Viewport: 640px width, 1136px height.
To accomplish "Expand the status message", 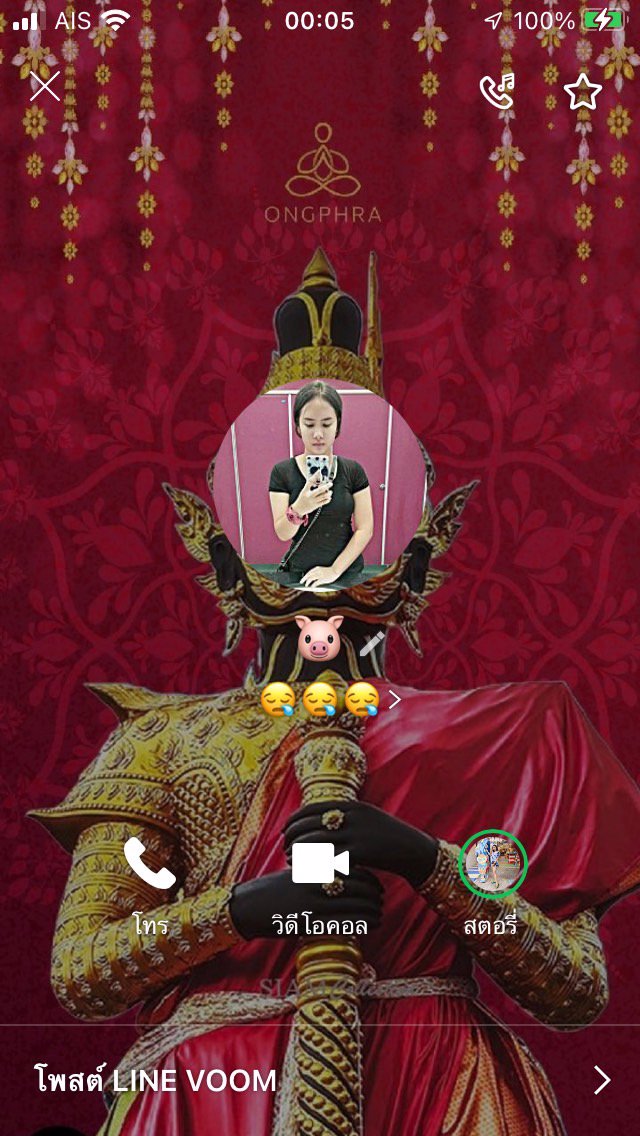I will [x=394, y=700].
